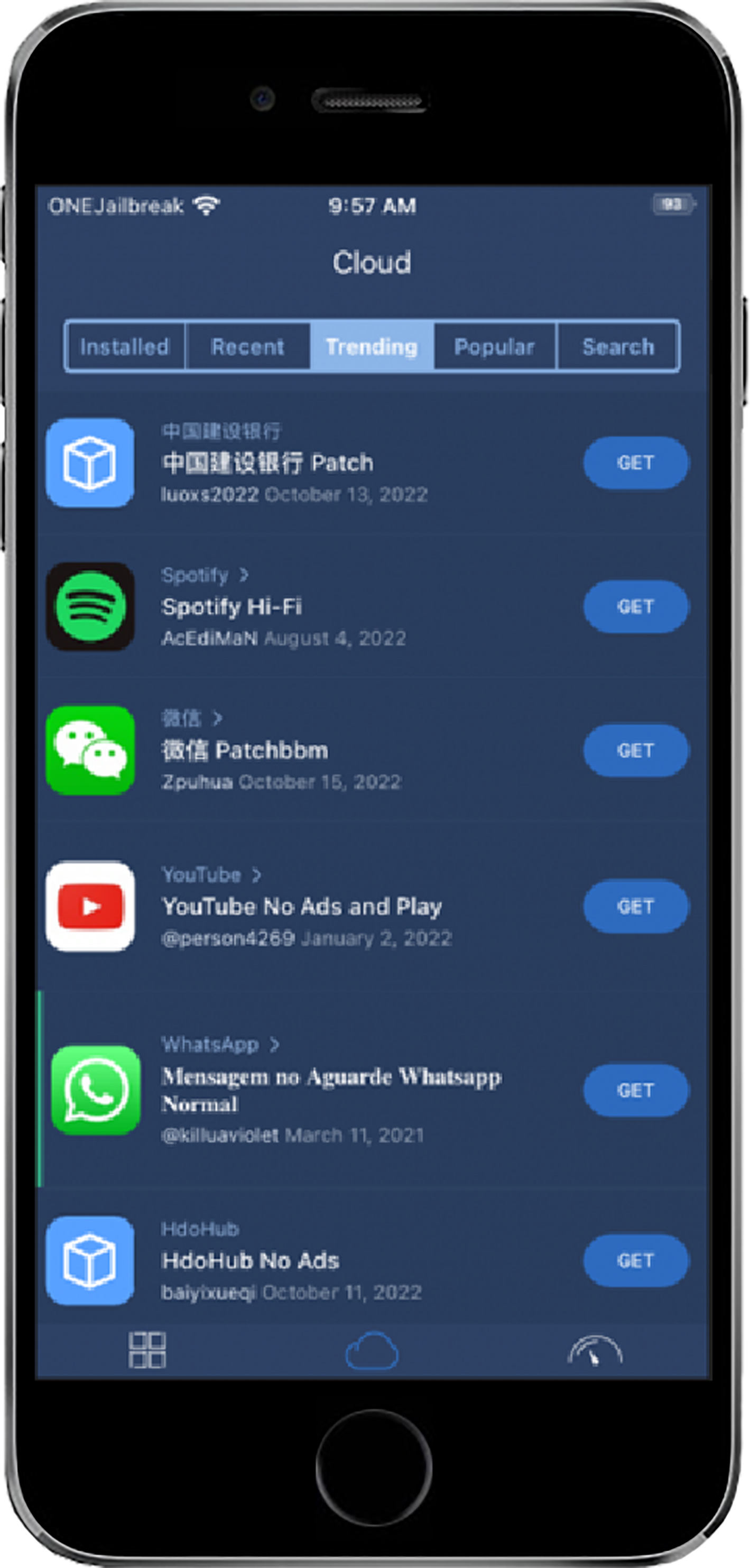Get YouTube No Ads and Play
This screenshot has height=1568, width=750.
point(635,906)
